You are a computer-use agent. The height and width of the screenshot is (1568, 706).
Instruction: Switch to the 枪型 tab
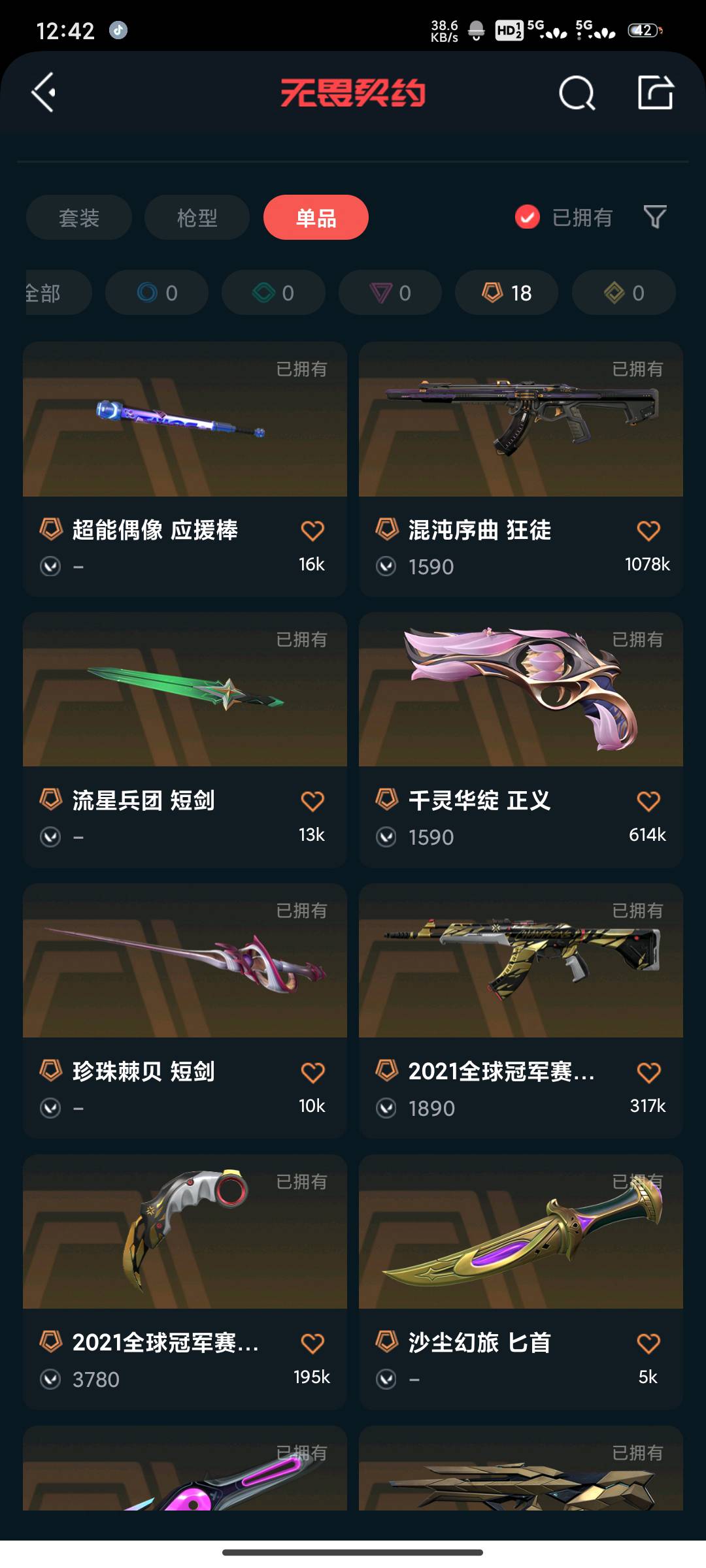(197, 218)
